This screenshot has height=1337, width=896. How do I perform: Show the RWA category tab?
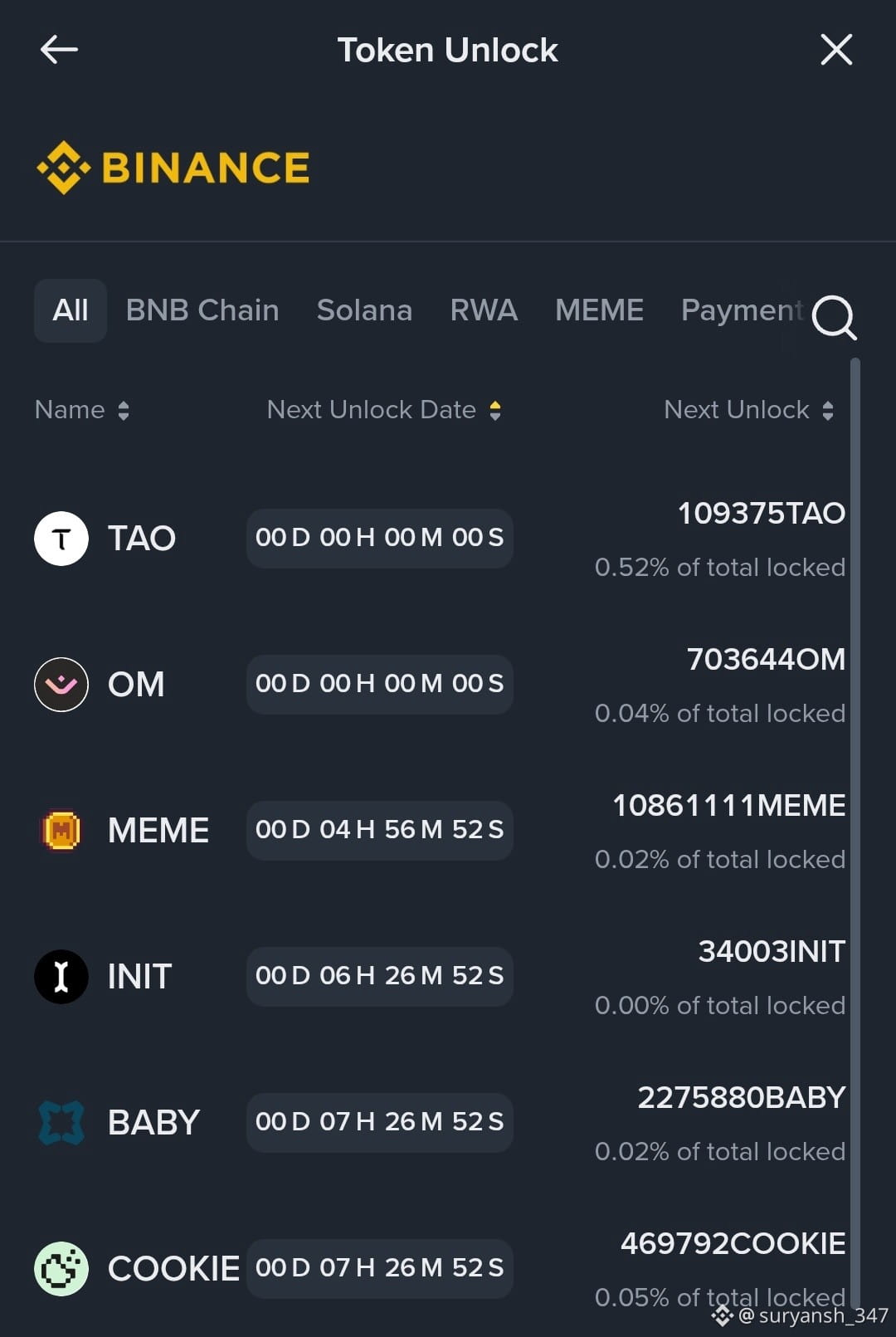pyautogui.click(x=484, y=310)
